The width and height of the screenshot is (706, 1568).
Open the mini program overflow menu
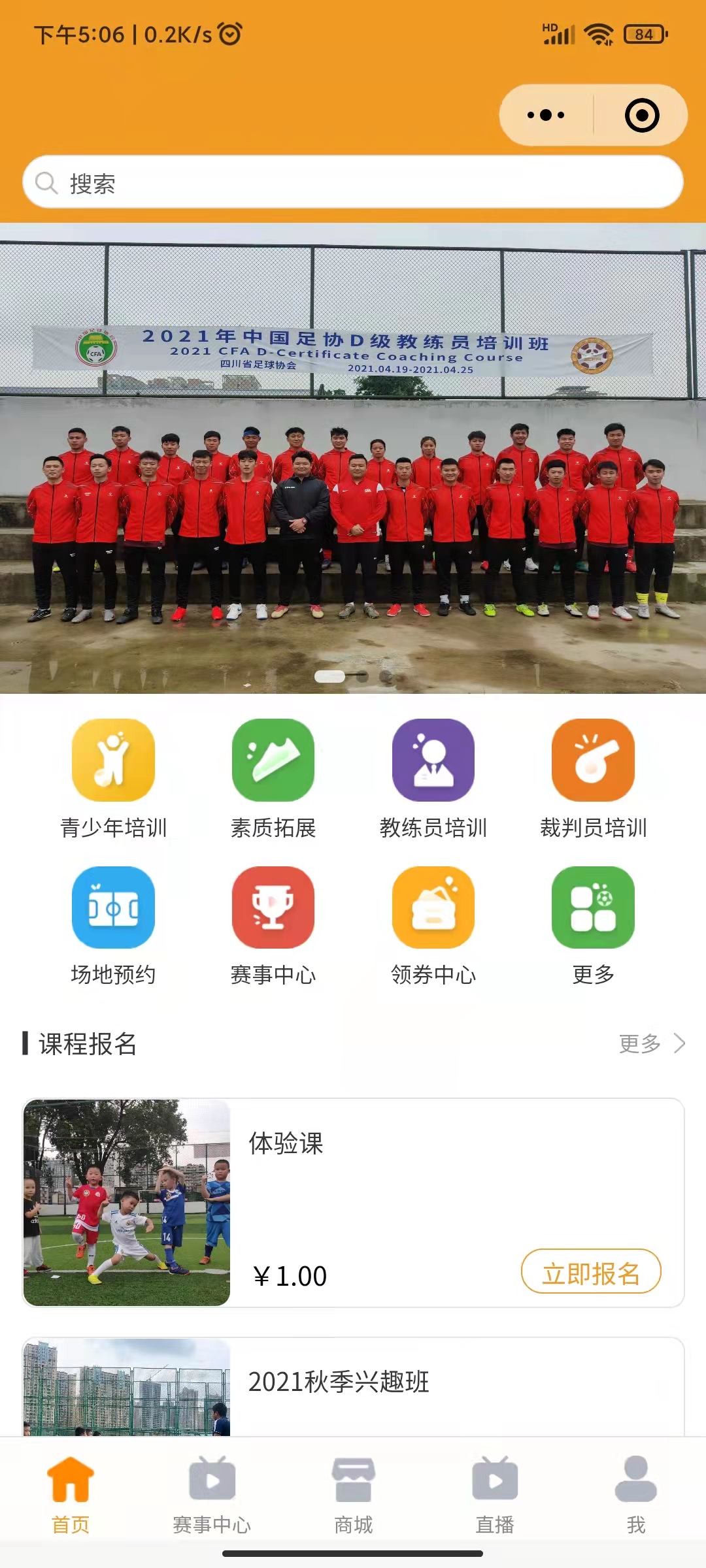546,115
